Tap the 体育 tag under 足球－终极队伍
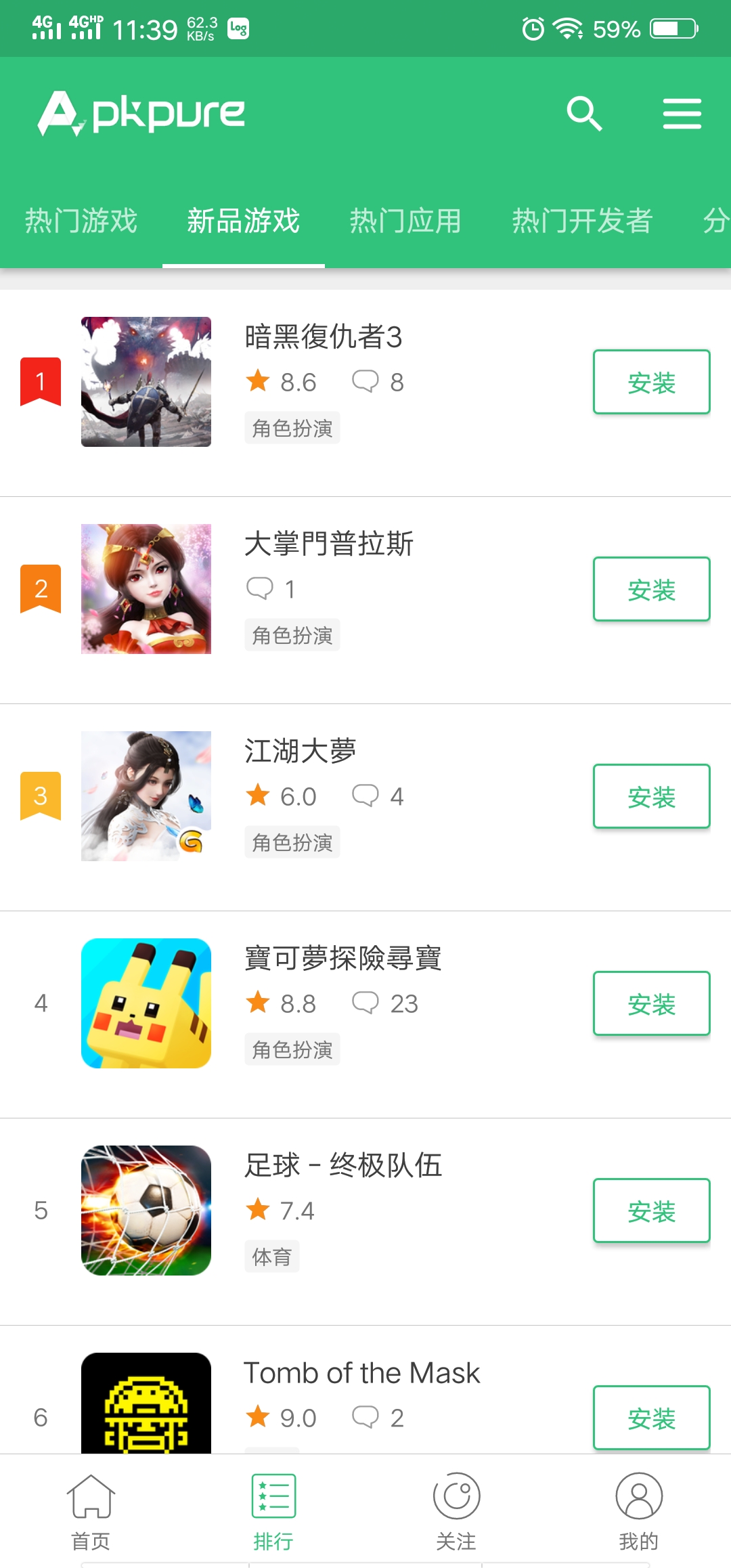The height and width of the screenshot is (1568, 731). pyautogui.click(x=271, y=1256)
